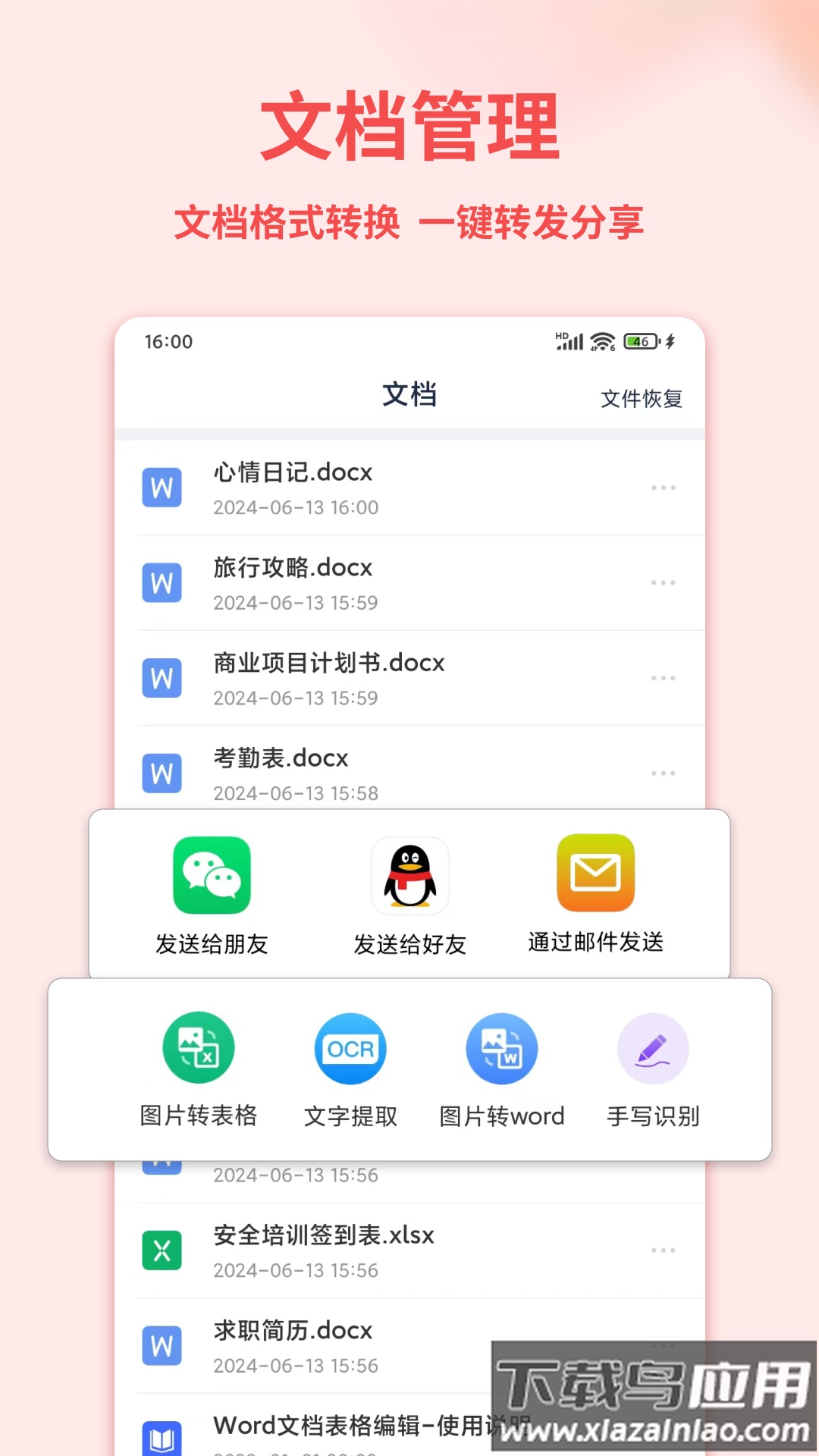The image size is (819, 1456).
Task: Expand the options menu for 旅行攻略.docx
Action: (x=664, y=583)
